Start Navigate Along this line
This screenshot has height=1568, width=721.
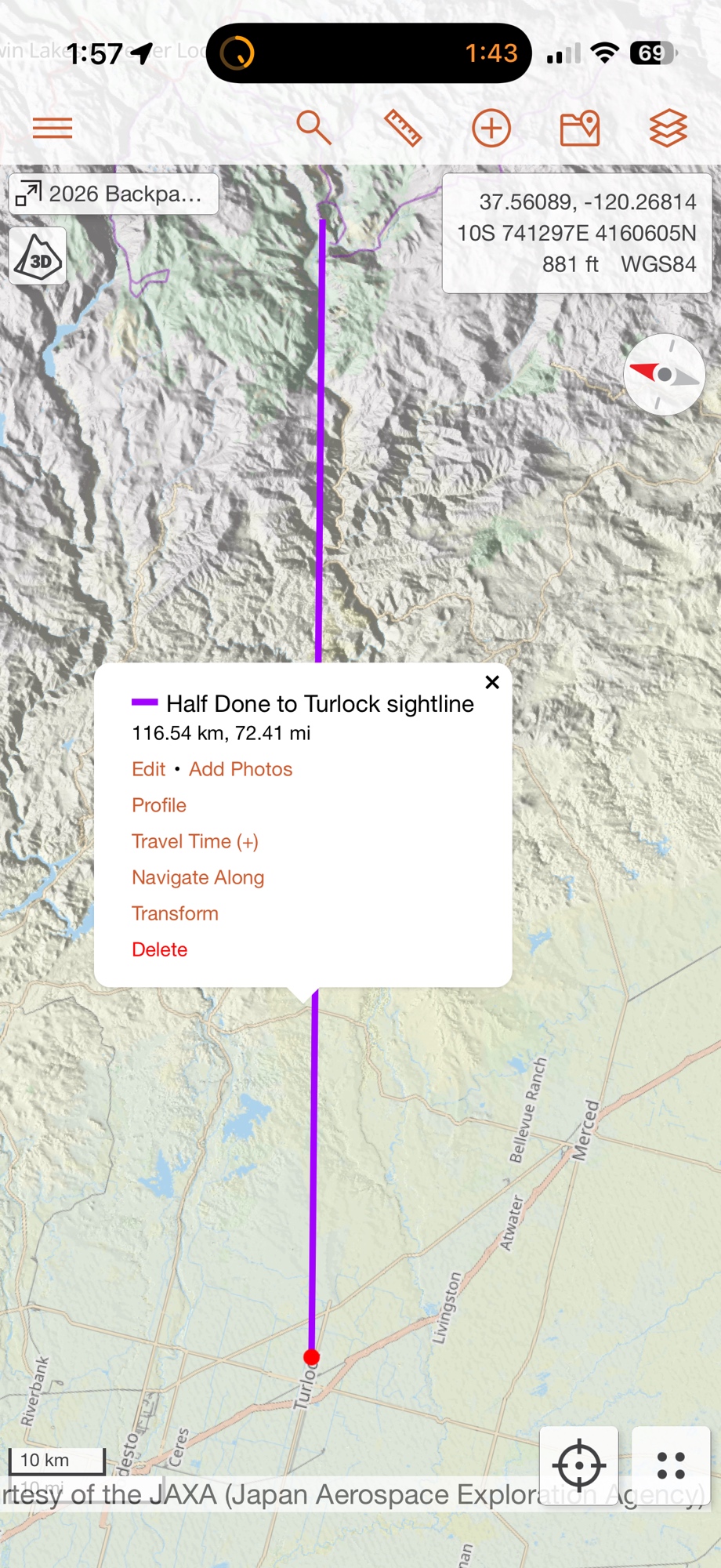(198, 877)
